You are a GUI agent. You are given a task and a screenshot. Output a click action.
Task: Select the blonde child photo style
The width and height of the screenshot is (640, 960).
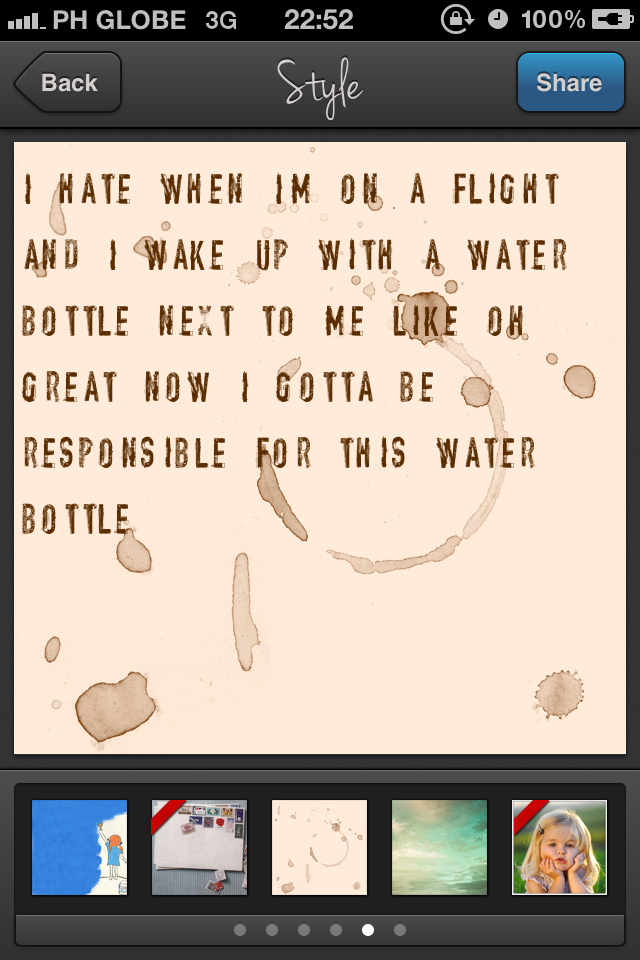(x=560, y=847)
